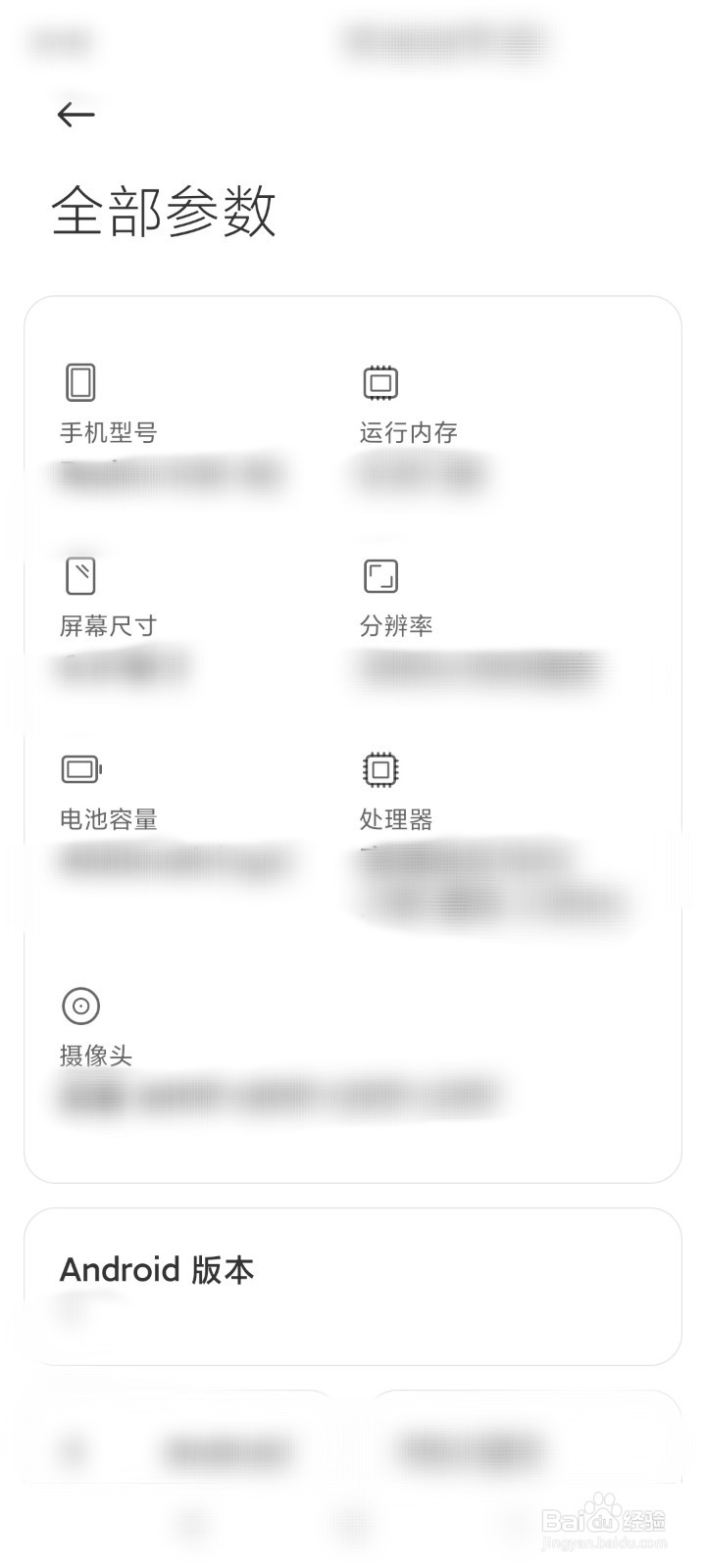Click the processor (处理器) chip icon
Viewport: 706px width, 1568px height.
[x=379, y=768]
